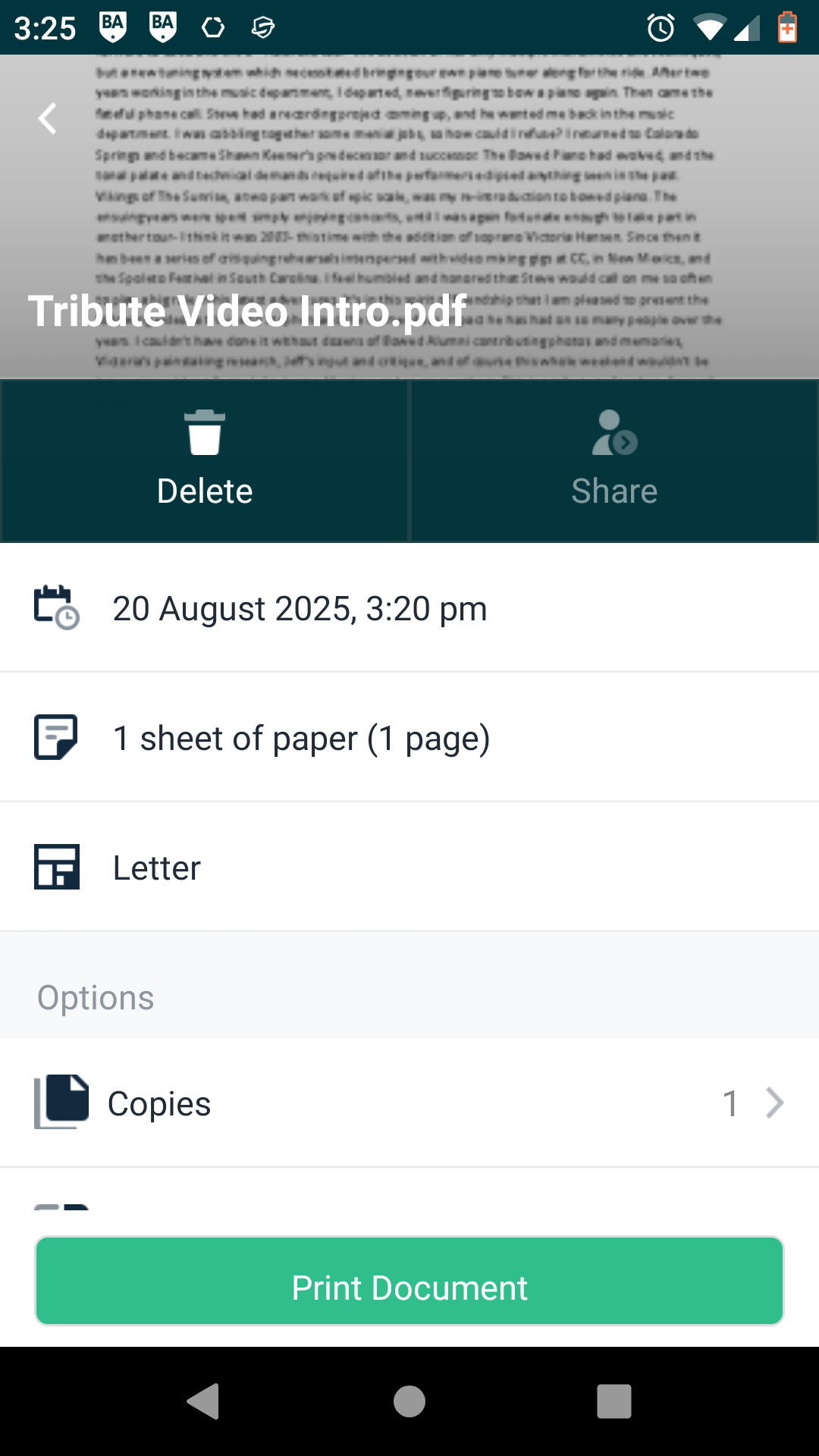819x1456 pixels.
Task: Tap the system home button
Action: pos(409,1401)
